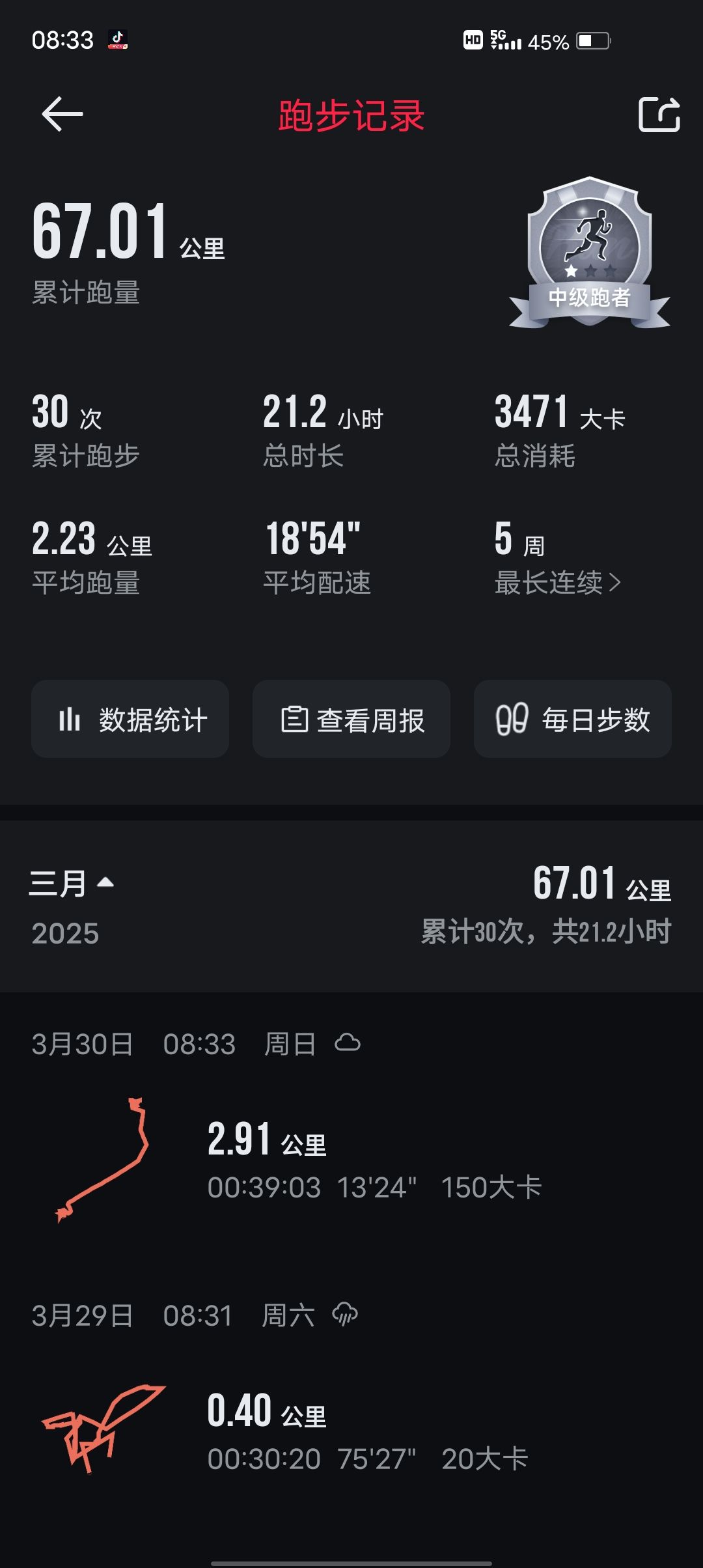Tap 查看周报 to view weekly report
The image size is (703, 1568).
(351, 719)
